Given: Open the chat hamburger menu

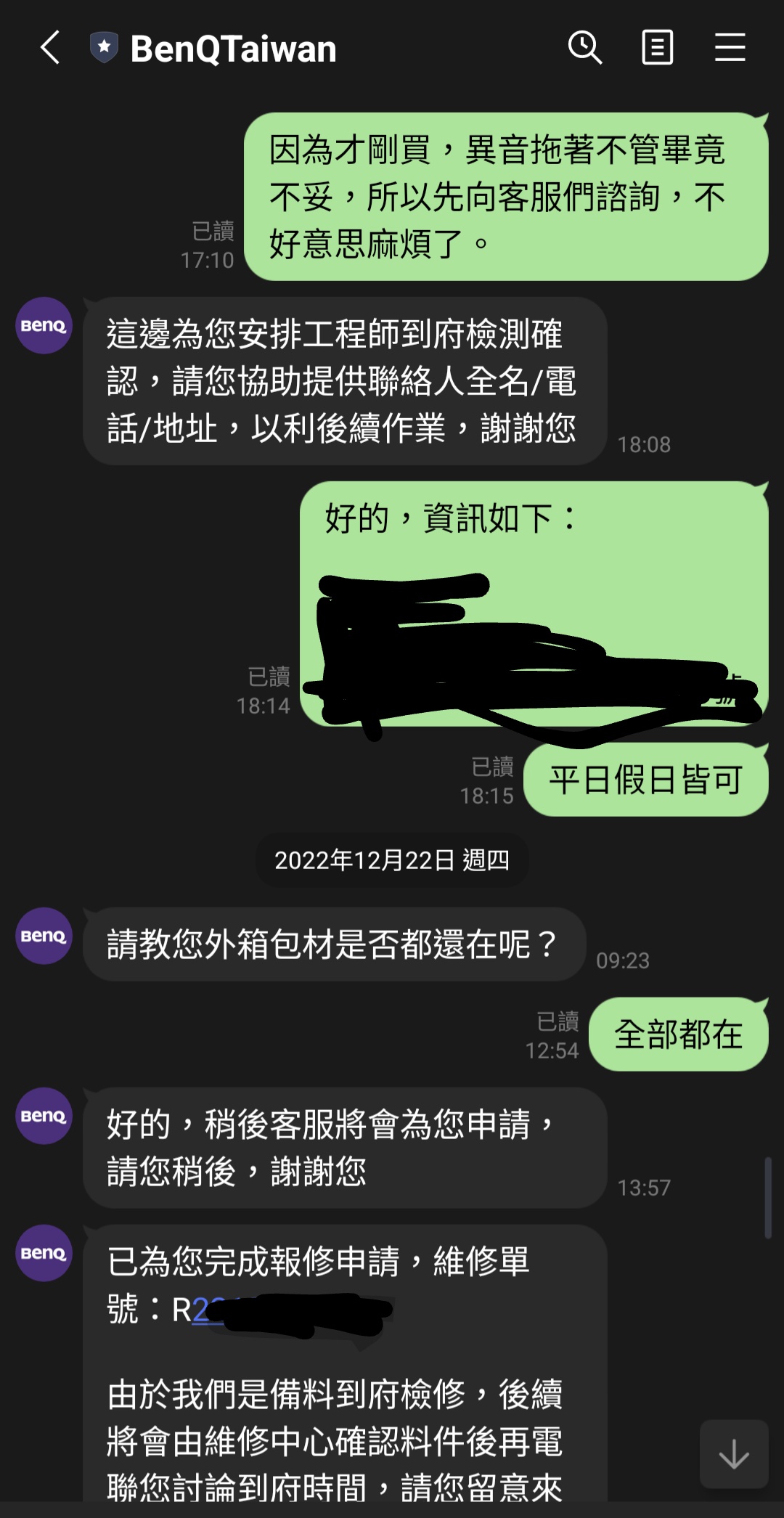Looking at the screenshot, I should pos(730,48).
